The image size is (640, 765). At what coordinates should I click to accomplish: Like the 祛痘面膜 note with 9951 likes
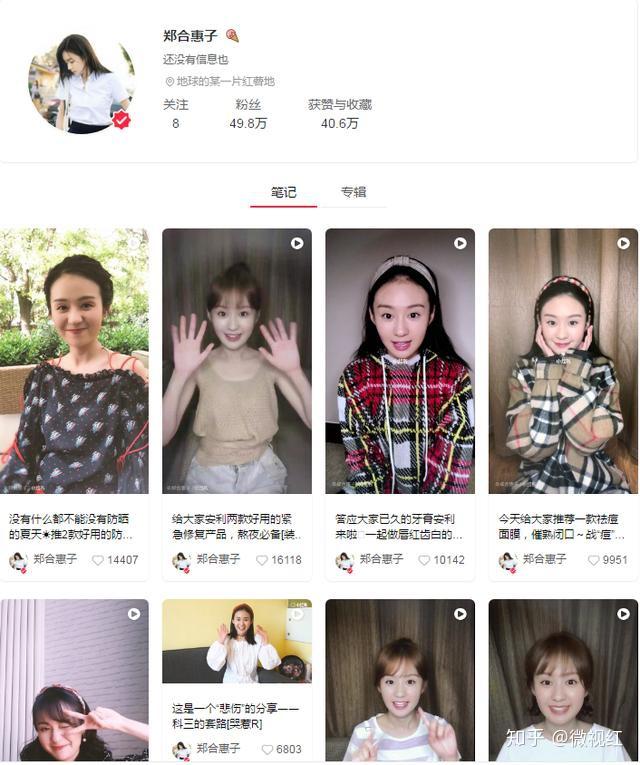tap(593, 560)
